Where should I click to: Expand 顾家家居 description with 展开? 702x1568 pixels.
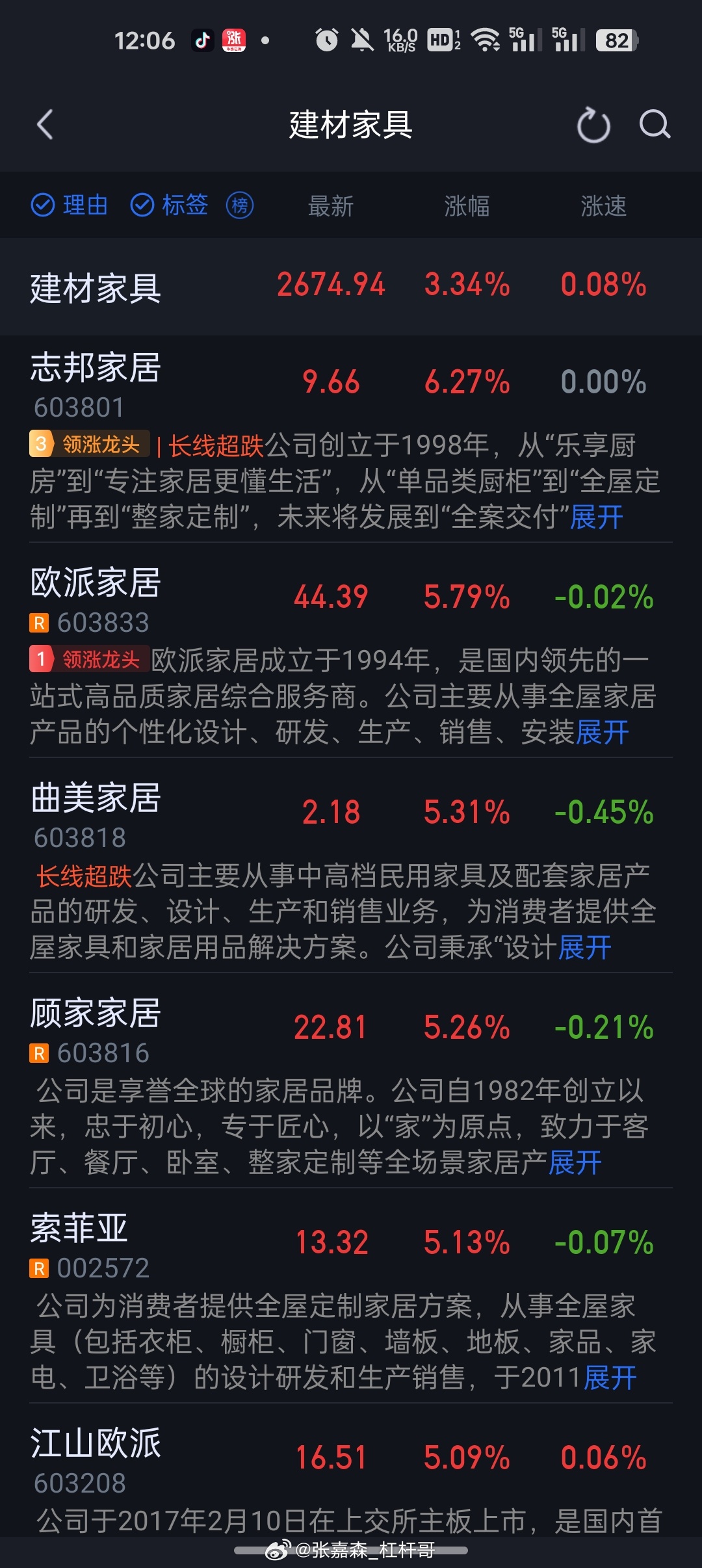pos(575,1163)
